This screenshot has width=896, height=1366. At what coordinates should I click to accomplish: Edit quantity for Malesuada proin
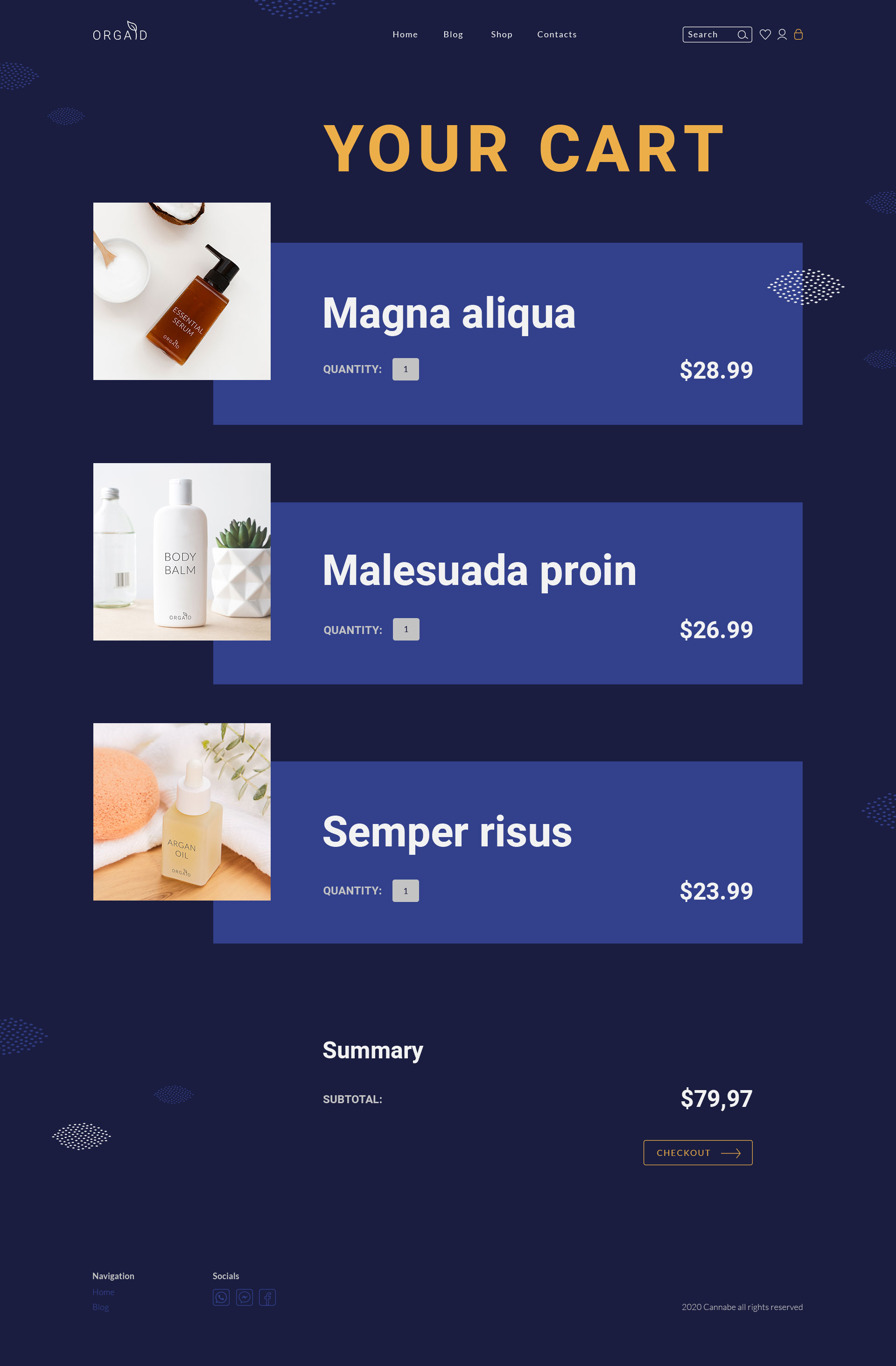[406, 629]
